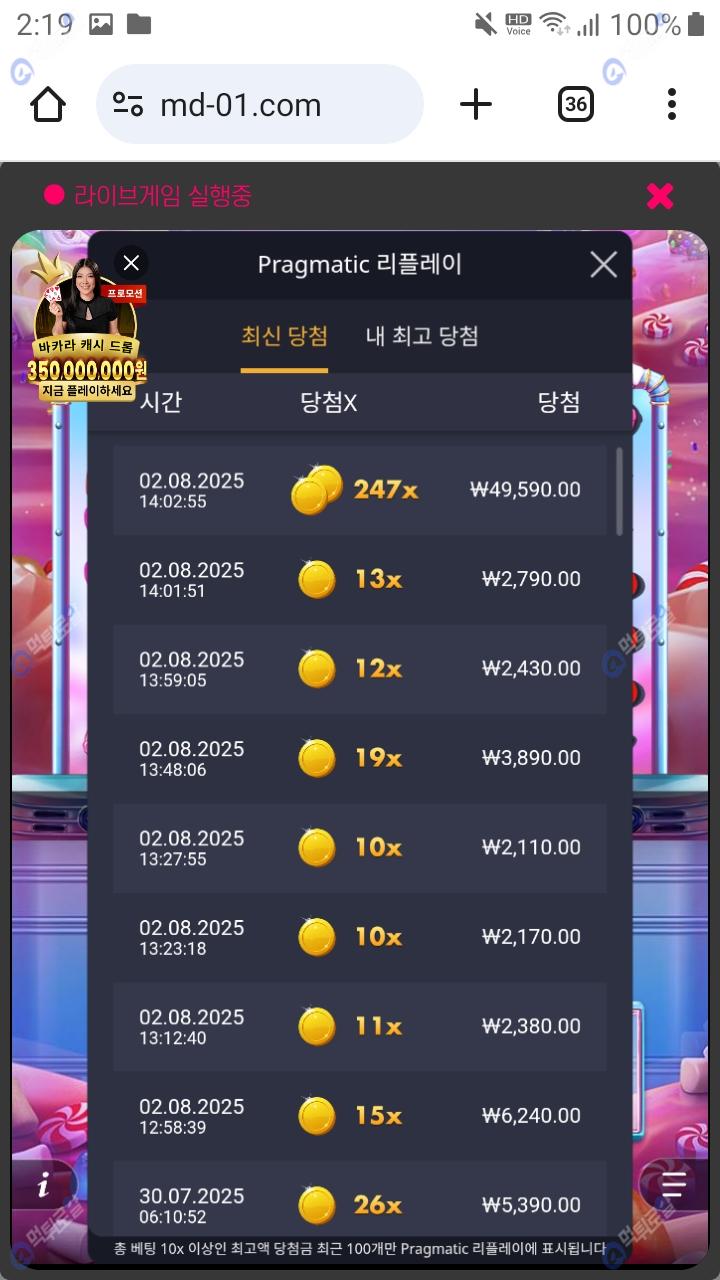
Task: Select the 15x replay worth ₩6,240.00
Action: point(359,1116)
